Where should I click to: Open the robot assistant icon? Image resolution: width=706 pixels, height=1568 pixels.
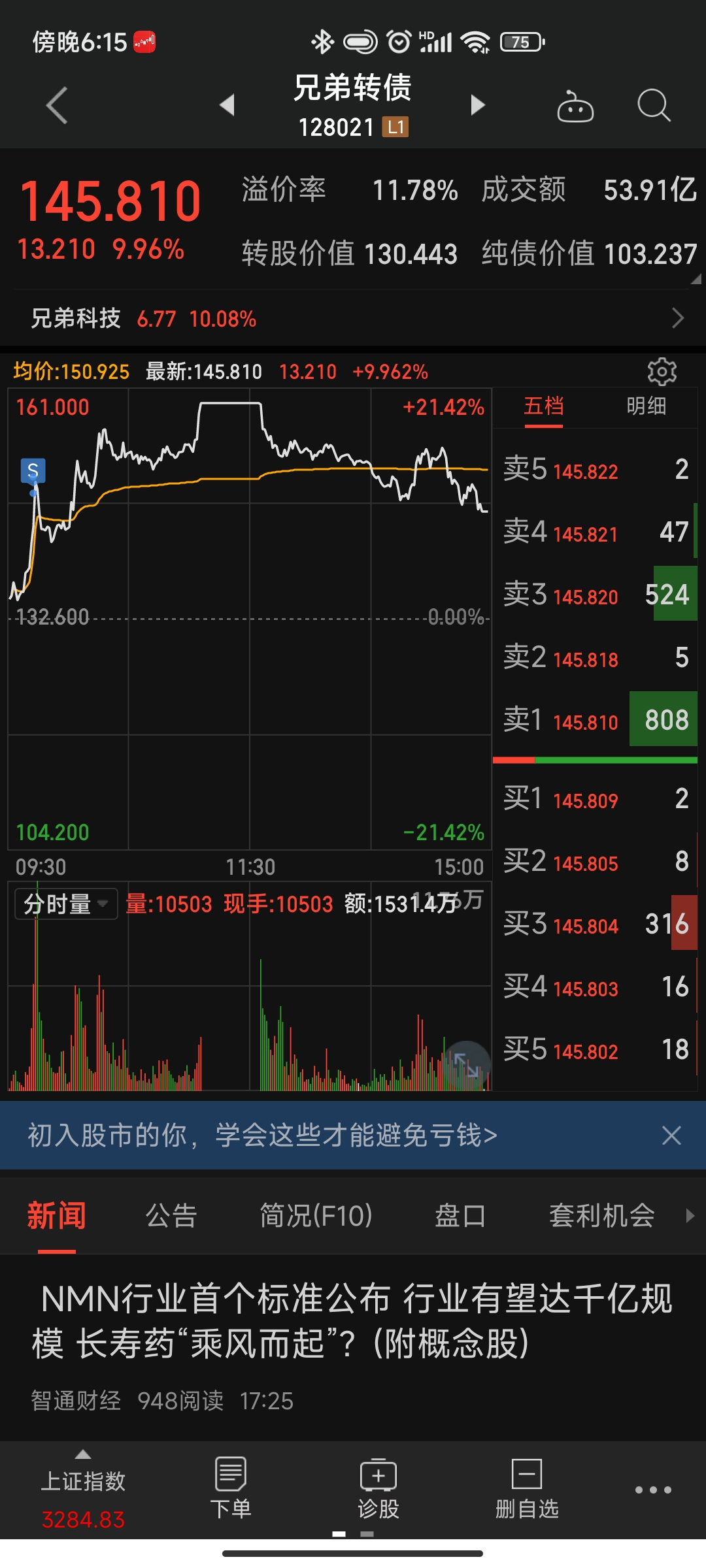pyautogui.click(x=575, y=106)
